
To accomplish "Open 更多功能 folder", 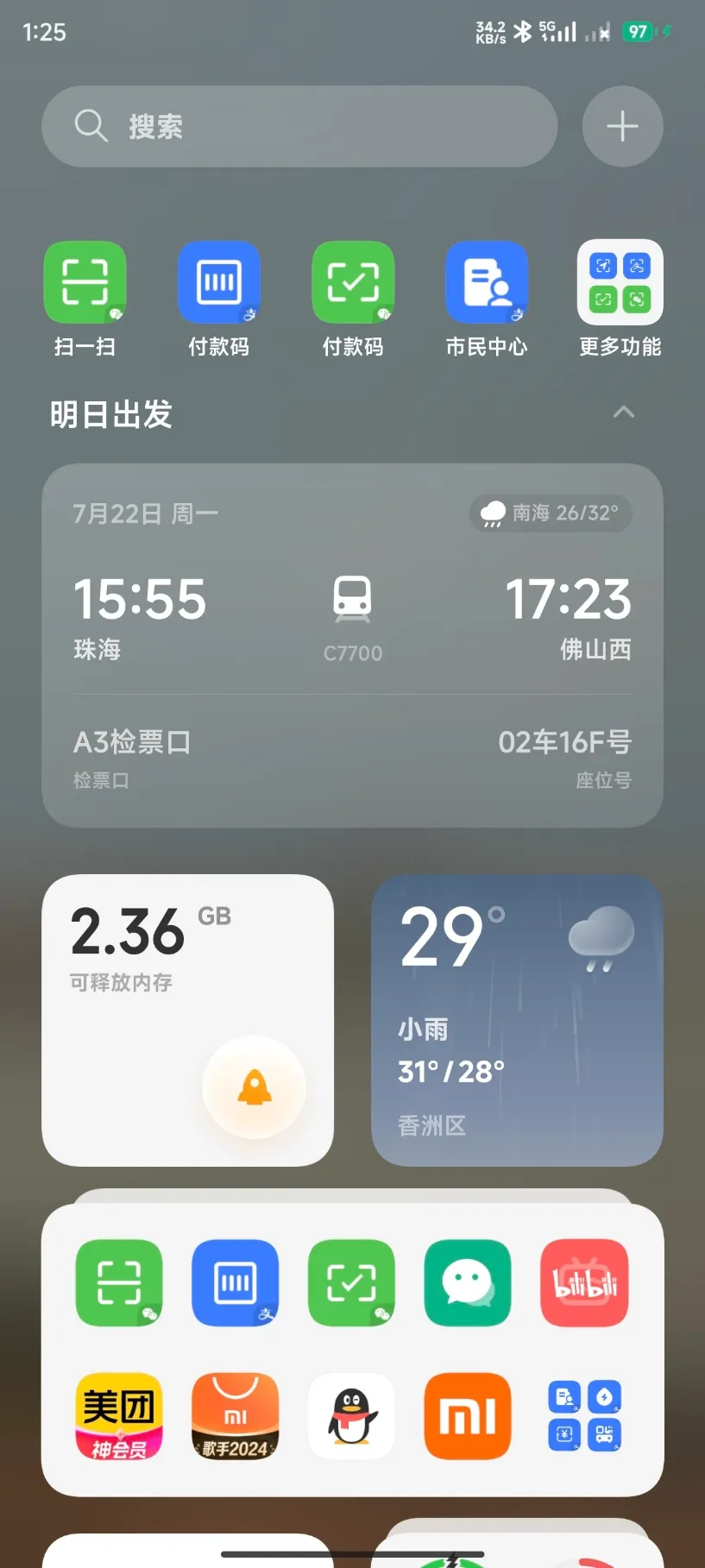I will [x=620, y=282].
